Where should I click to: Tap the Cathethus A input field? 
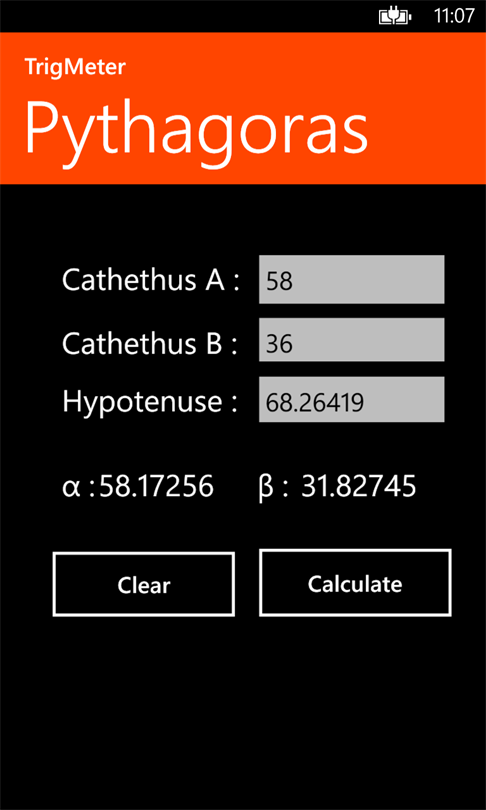point(351,279)
